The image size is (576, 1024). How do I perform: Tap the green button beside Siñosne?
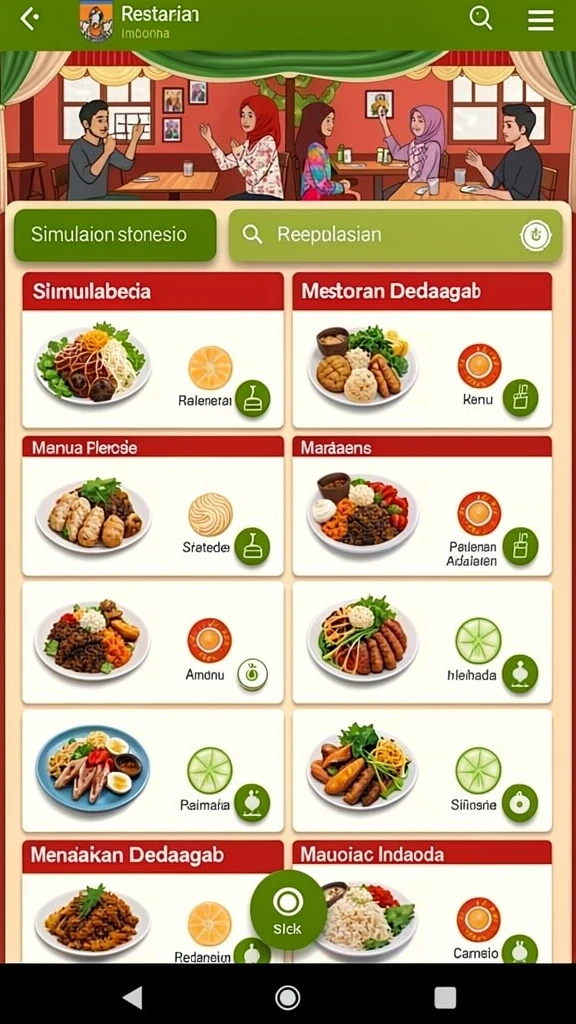pyautogui.click(x=520, y=803)
